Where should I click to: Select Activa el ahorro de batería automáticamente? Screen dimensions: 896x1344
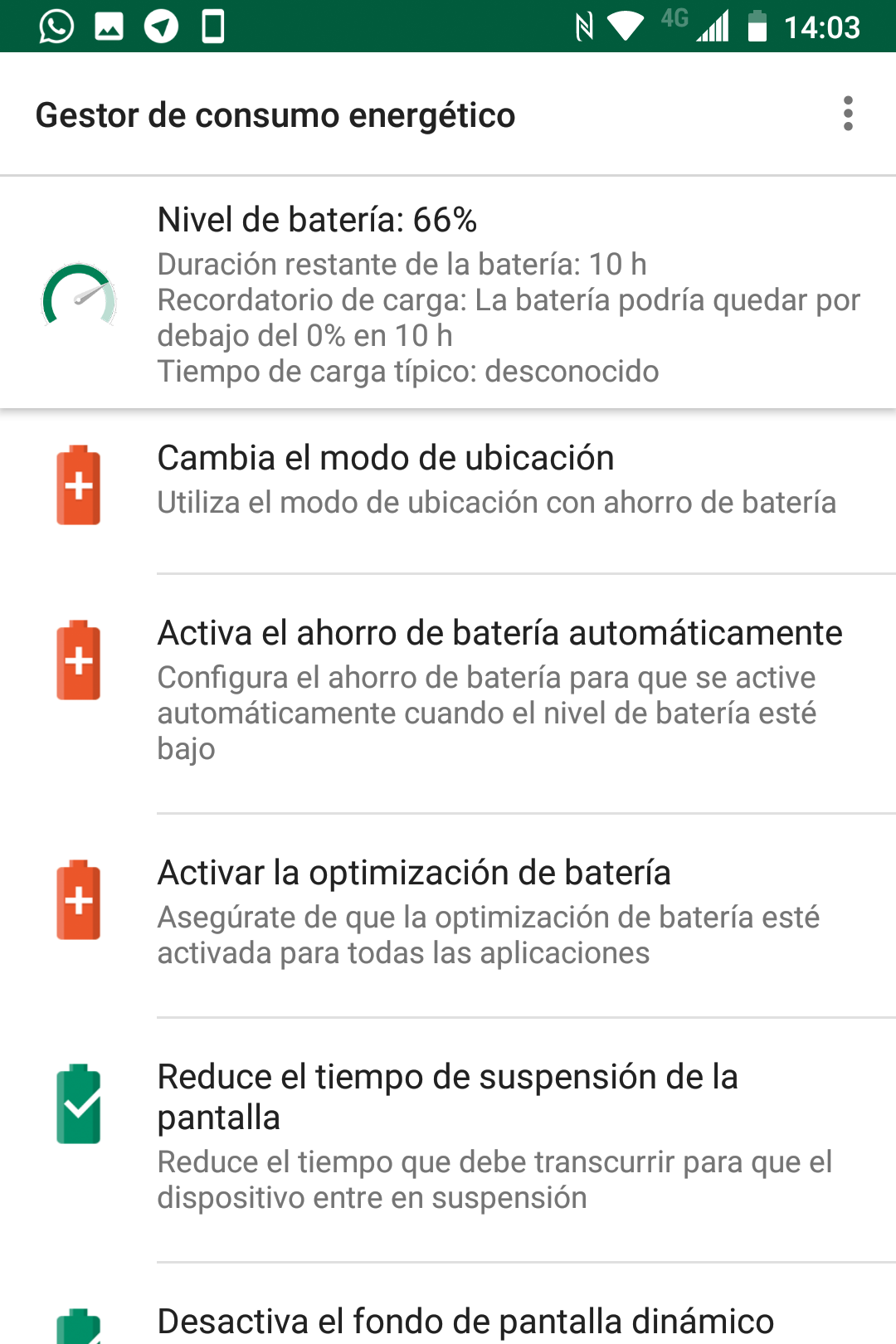tap(448, 689)
